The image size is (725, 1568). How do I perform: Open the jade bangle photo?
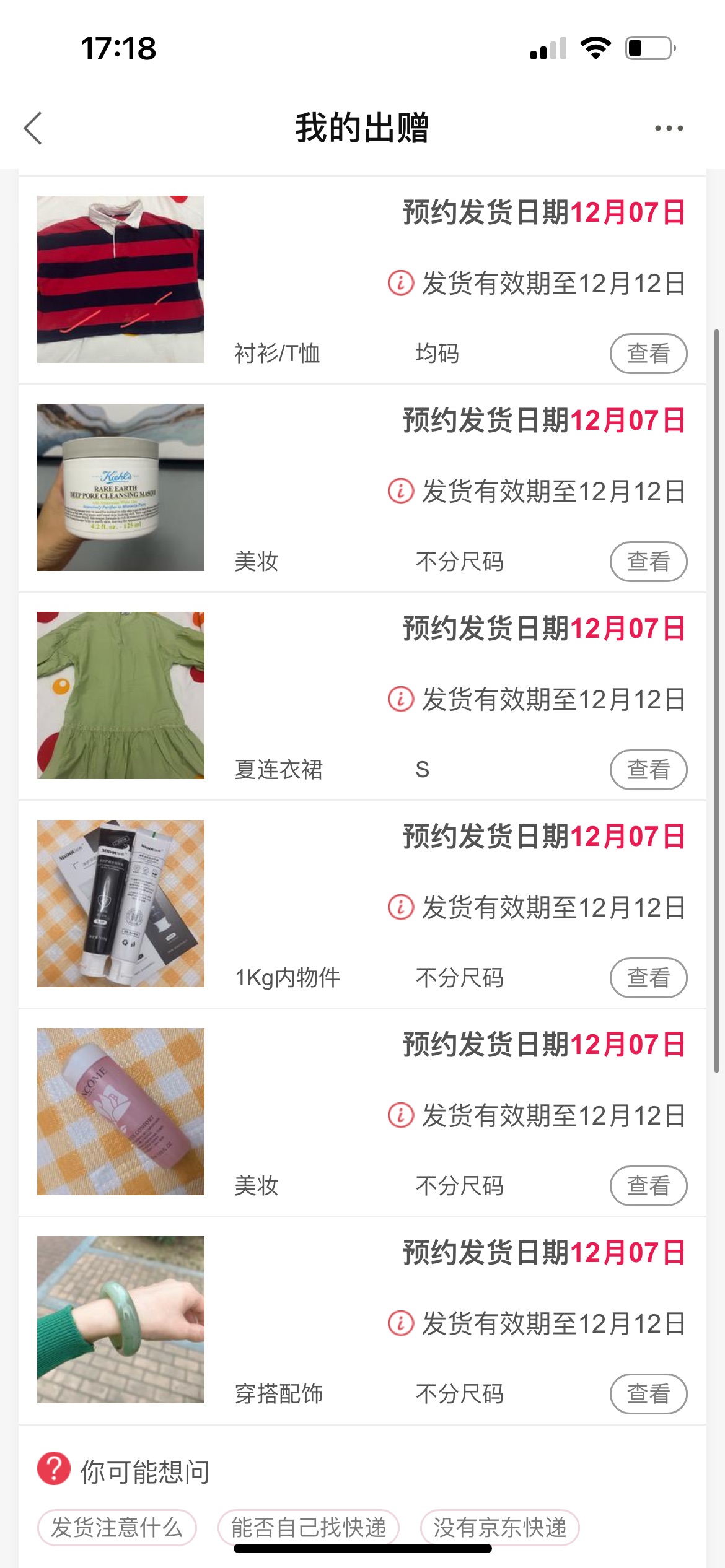pyautogui.click(x=121, y=1320)
